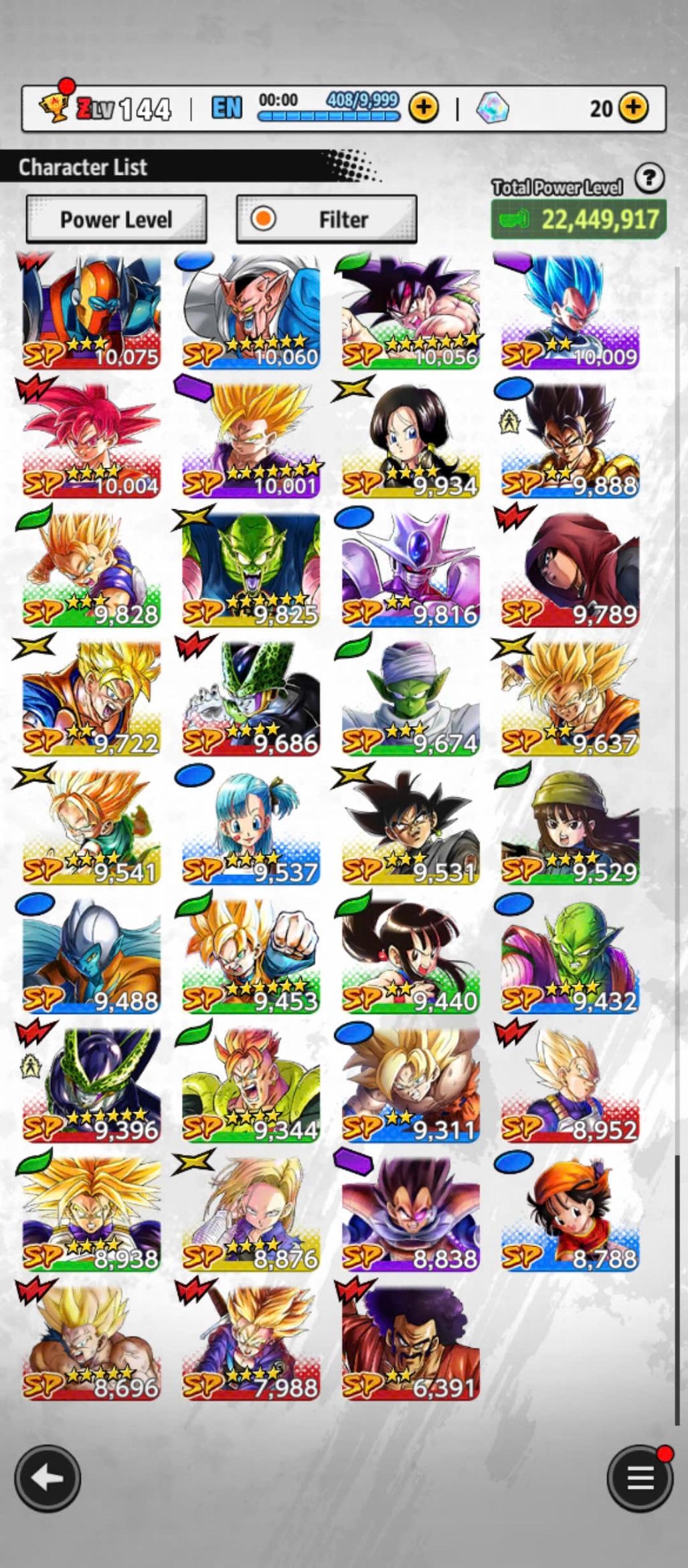Add energy with the plus button
Viewport: 688px width, 1568px height.
424,107
